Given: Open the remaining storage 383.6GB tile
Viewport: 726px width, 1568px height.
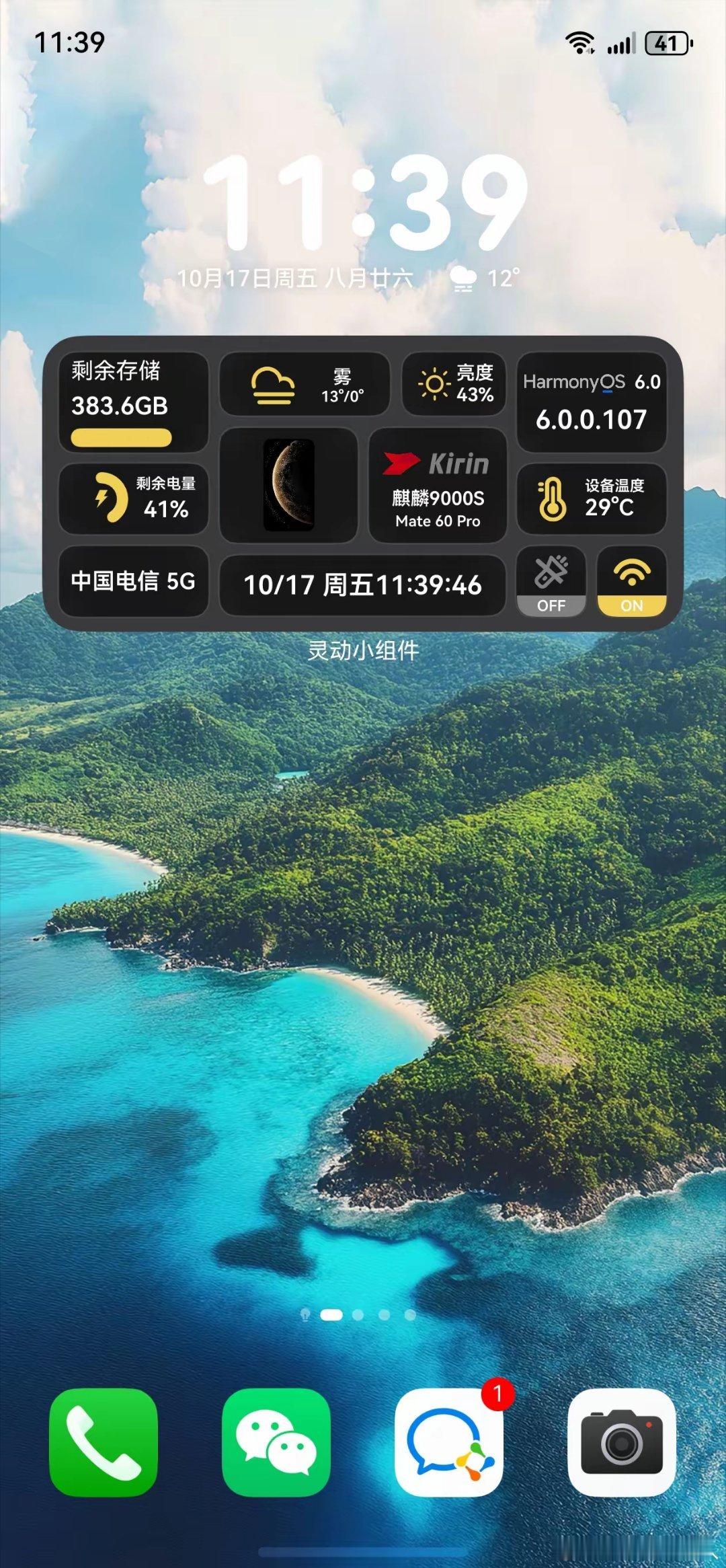Looking at the screenshot, I should tap(133, 402).
